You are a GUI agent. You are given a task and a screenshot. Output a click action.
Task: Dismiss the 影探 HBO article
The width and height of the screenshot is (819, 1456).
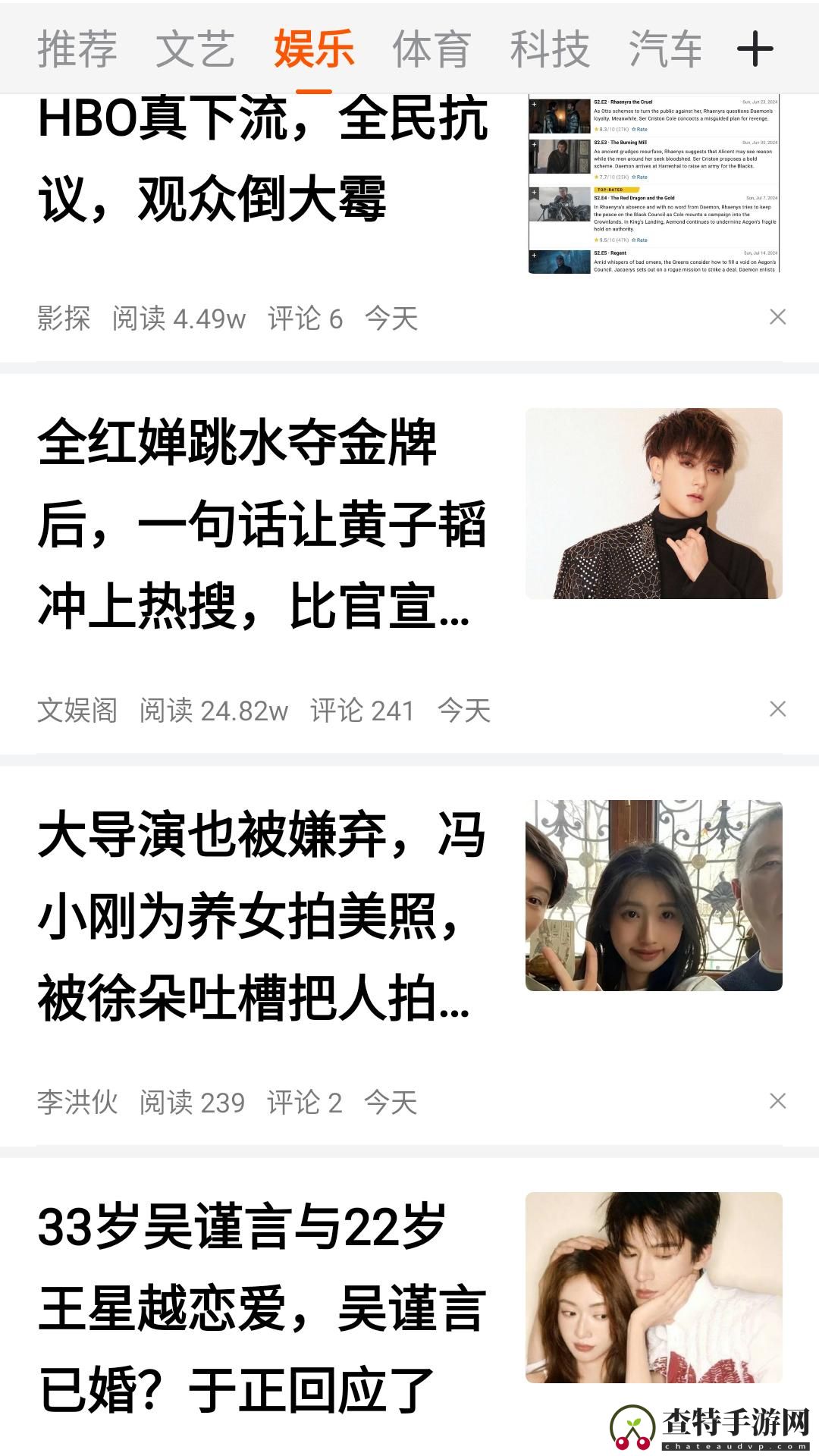coord(777,318)
